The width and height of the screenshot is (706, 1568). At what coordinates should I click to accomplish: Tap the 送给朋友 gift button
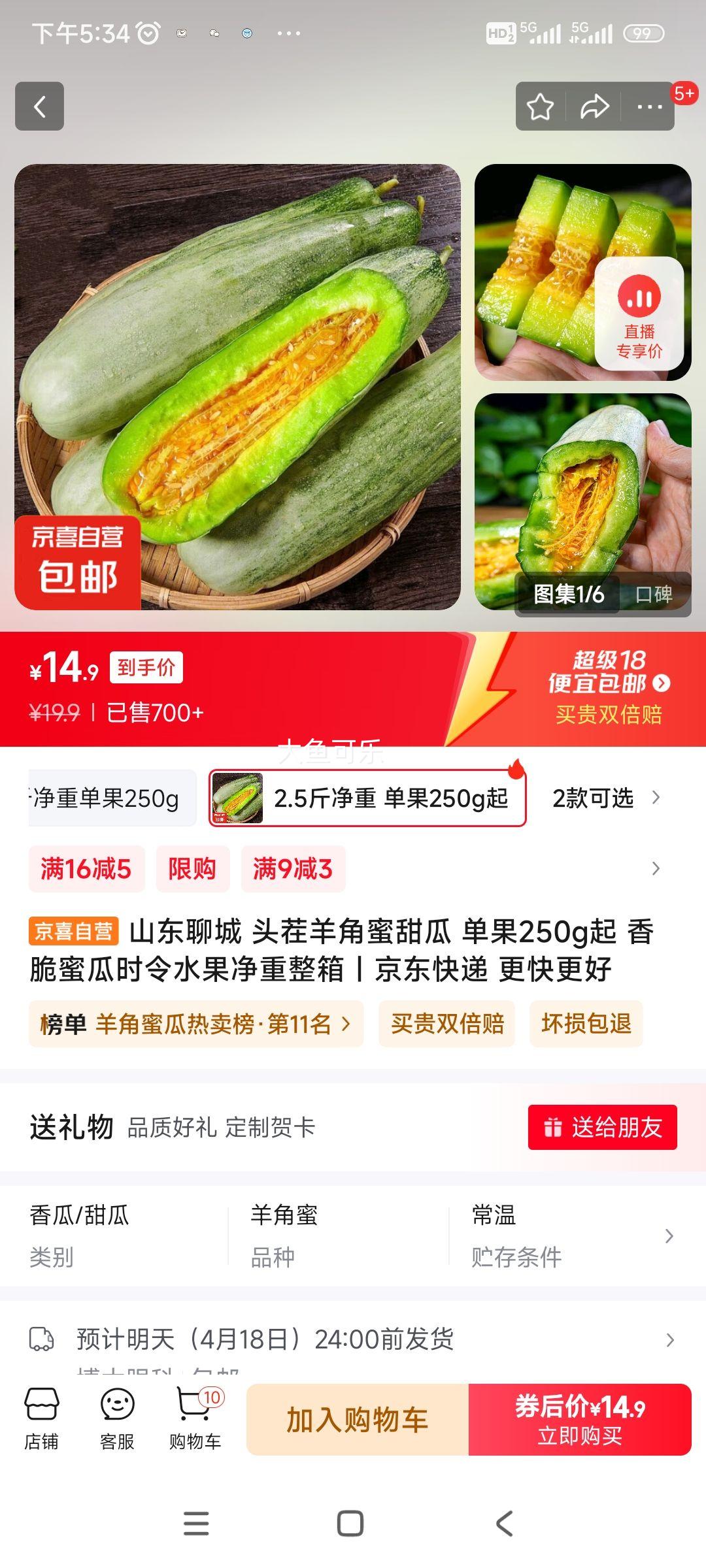[602, 1127]
